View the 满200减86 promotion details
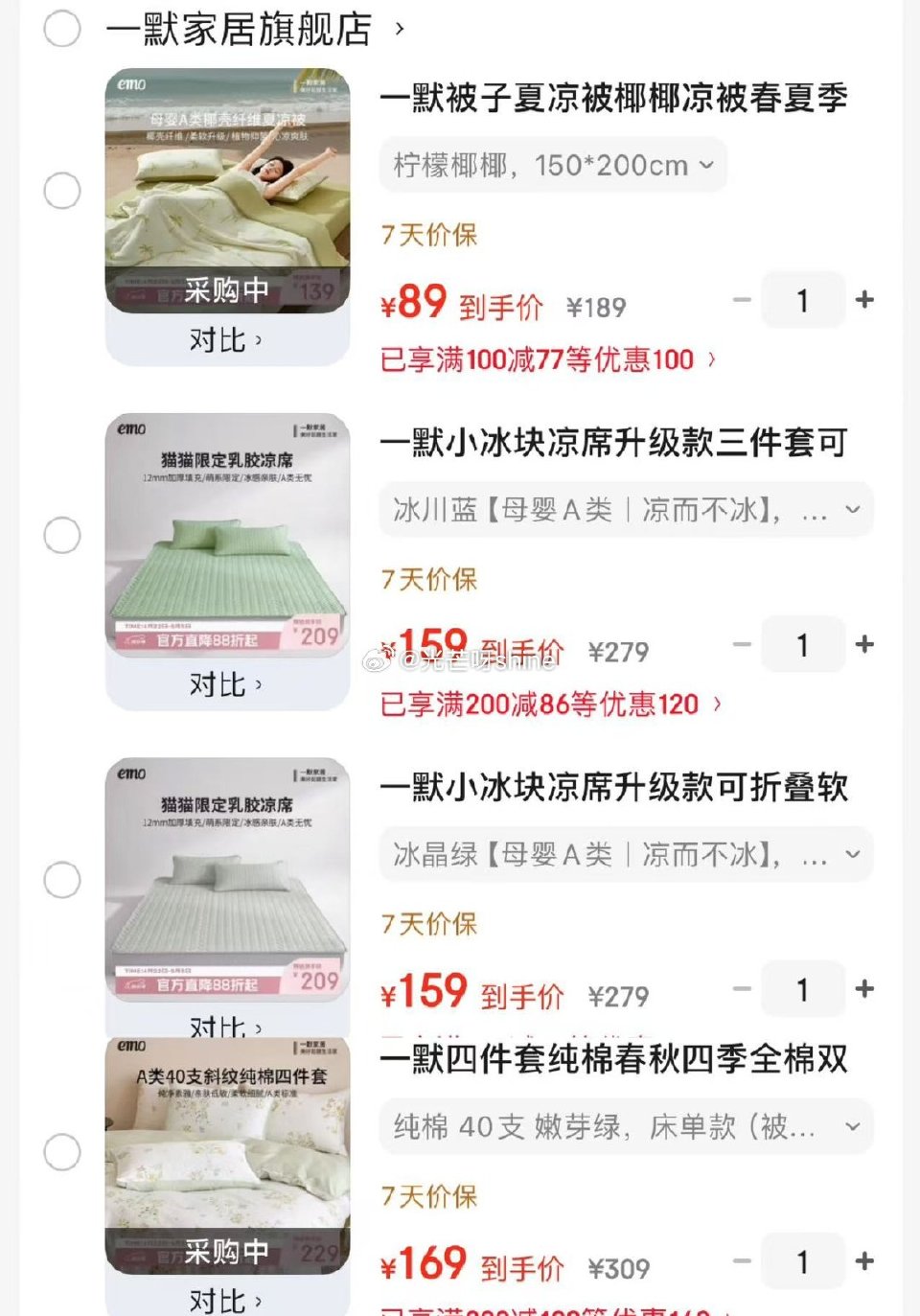Viewport: 920px width, 1316px height. click(546, 704)
